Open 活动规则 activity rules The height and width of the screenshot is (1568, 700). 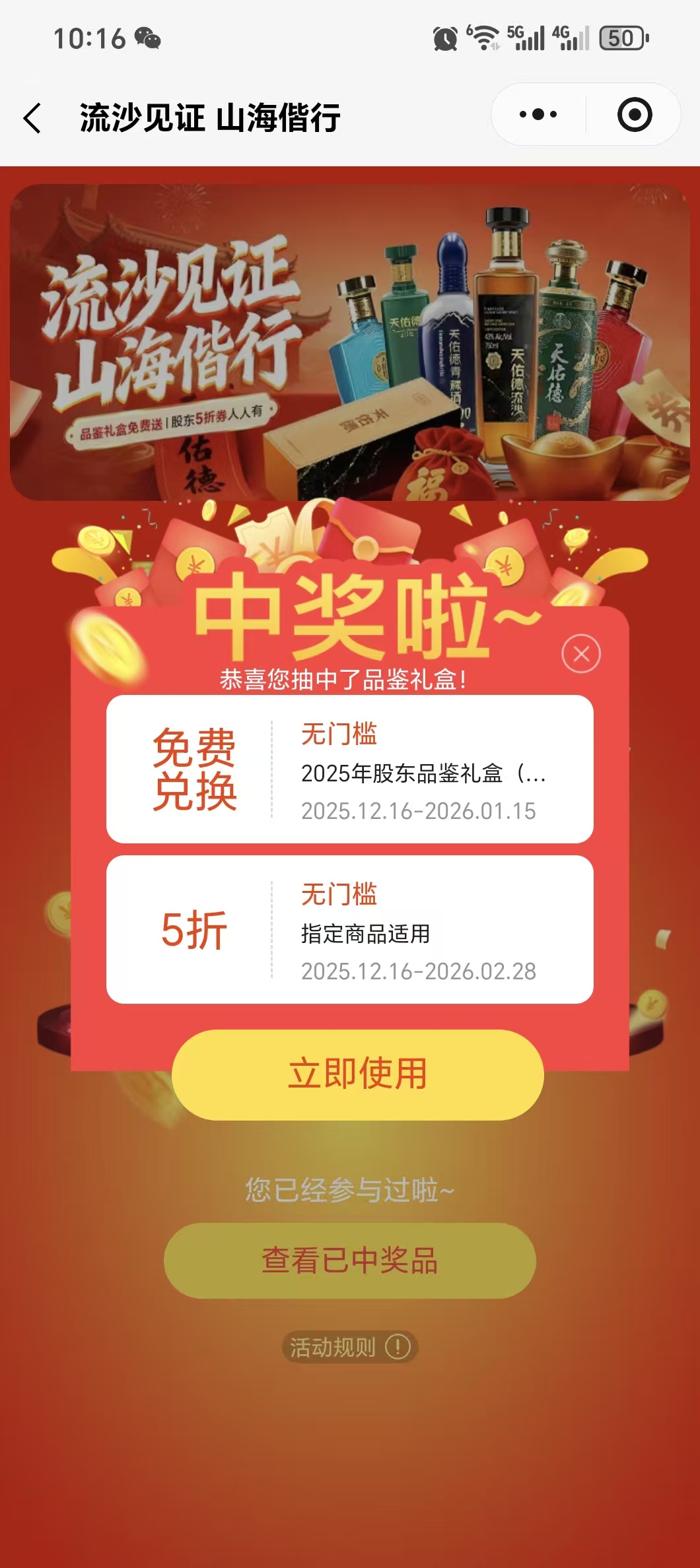click(349, 1347)
